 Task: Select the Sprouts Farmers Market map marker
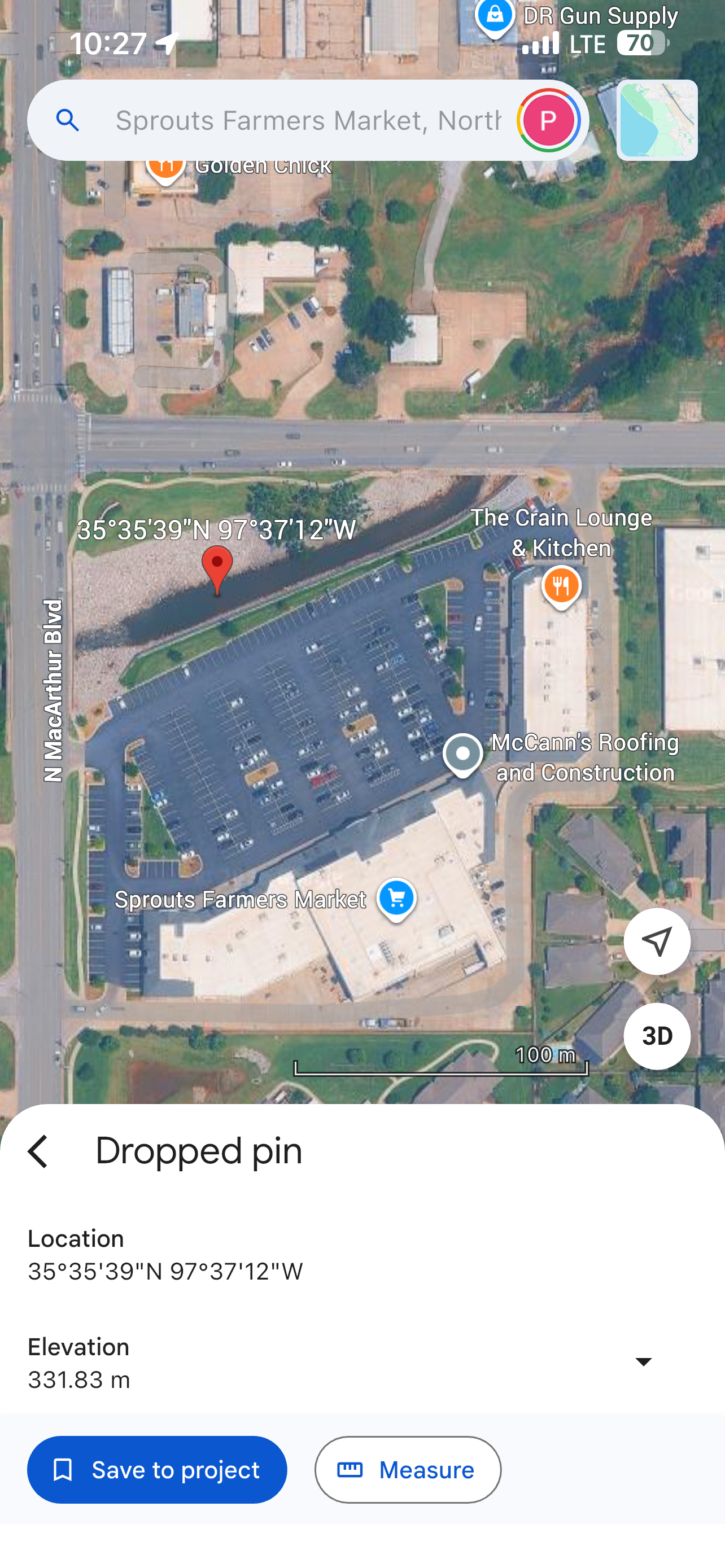point(396,899)
